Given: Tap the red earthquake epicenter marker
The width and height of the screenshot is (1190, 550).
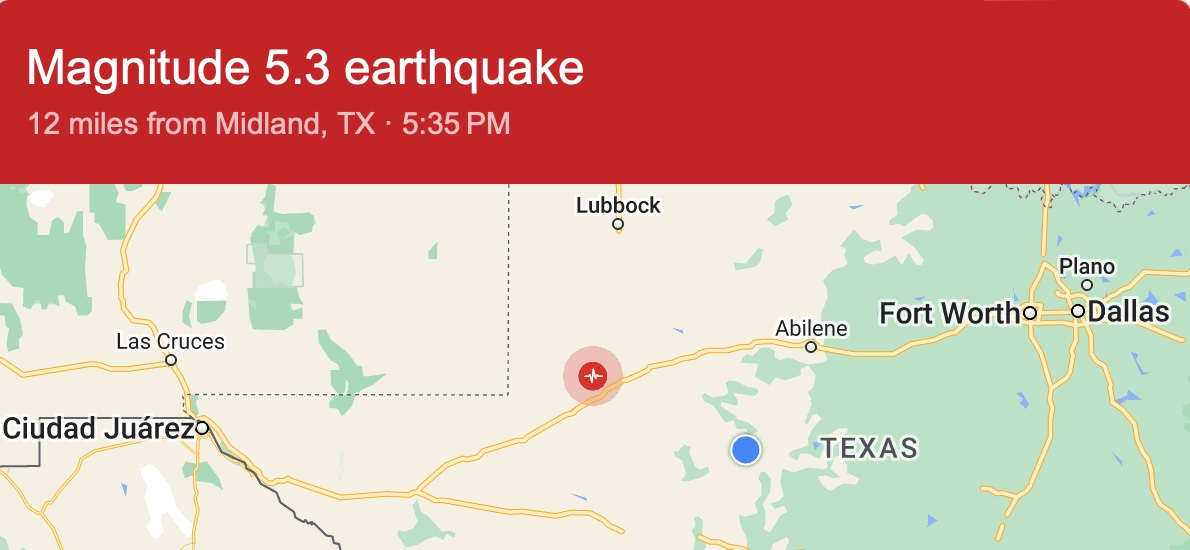Looking at the screenshot, I should tap(593, 376).
